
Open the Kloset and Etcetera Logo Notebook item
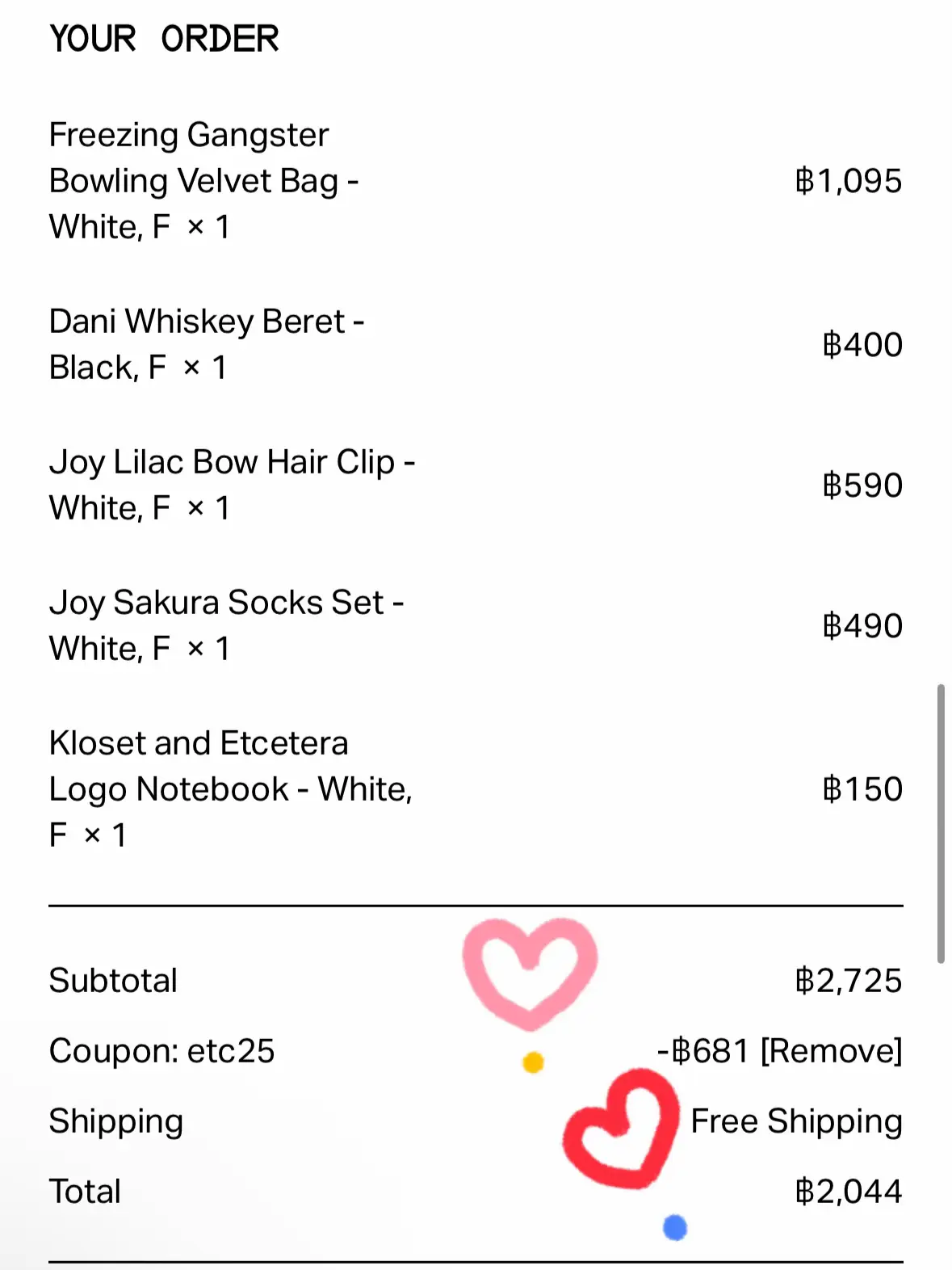click(x=230, y=788)
